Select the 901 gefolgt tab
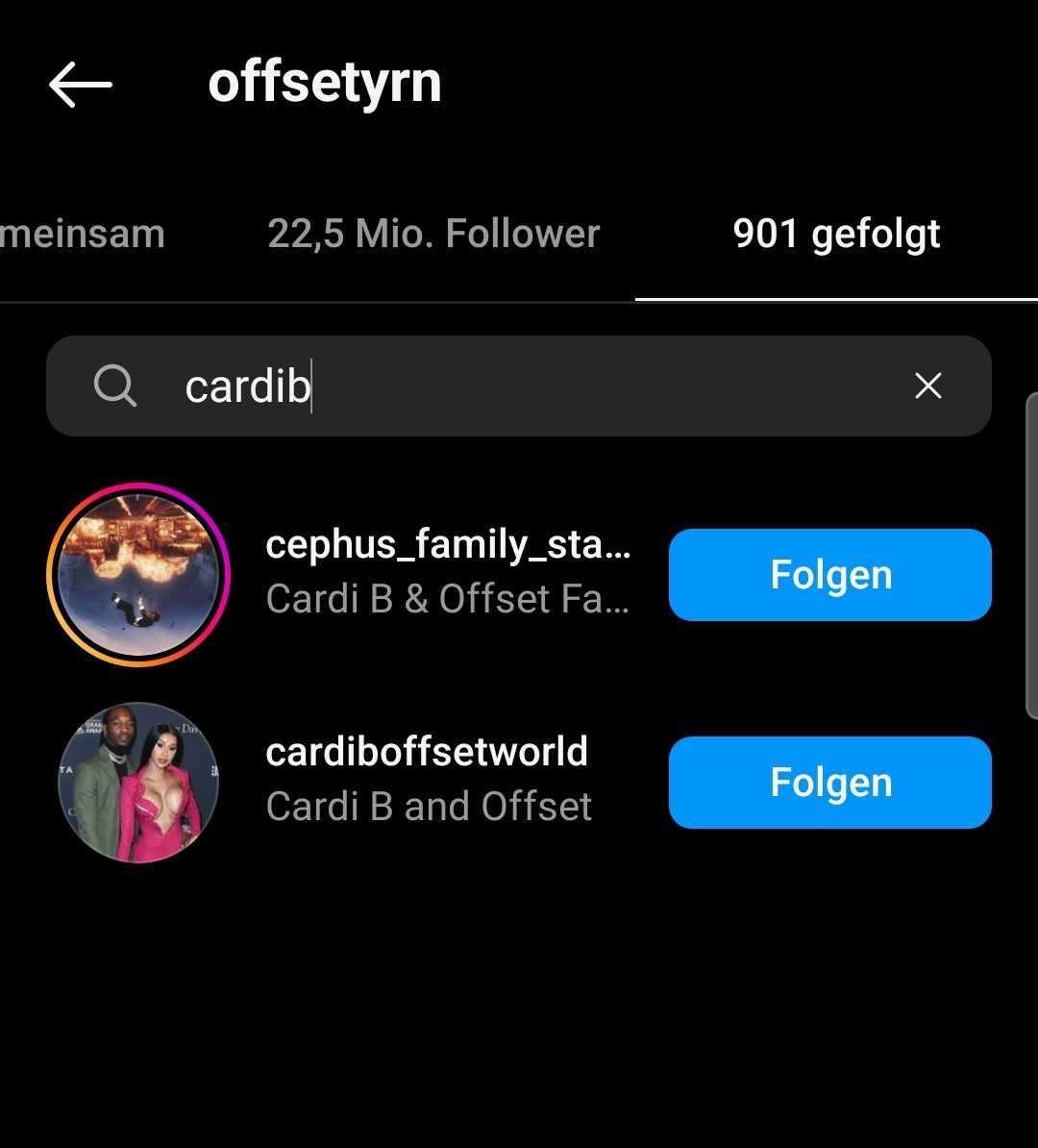The image size is (1038, 1148). (836, 234)
